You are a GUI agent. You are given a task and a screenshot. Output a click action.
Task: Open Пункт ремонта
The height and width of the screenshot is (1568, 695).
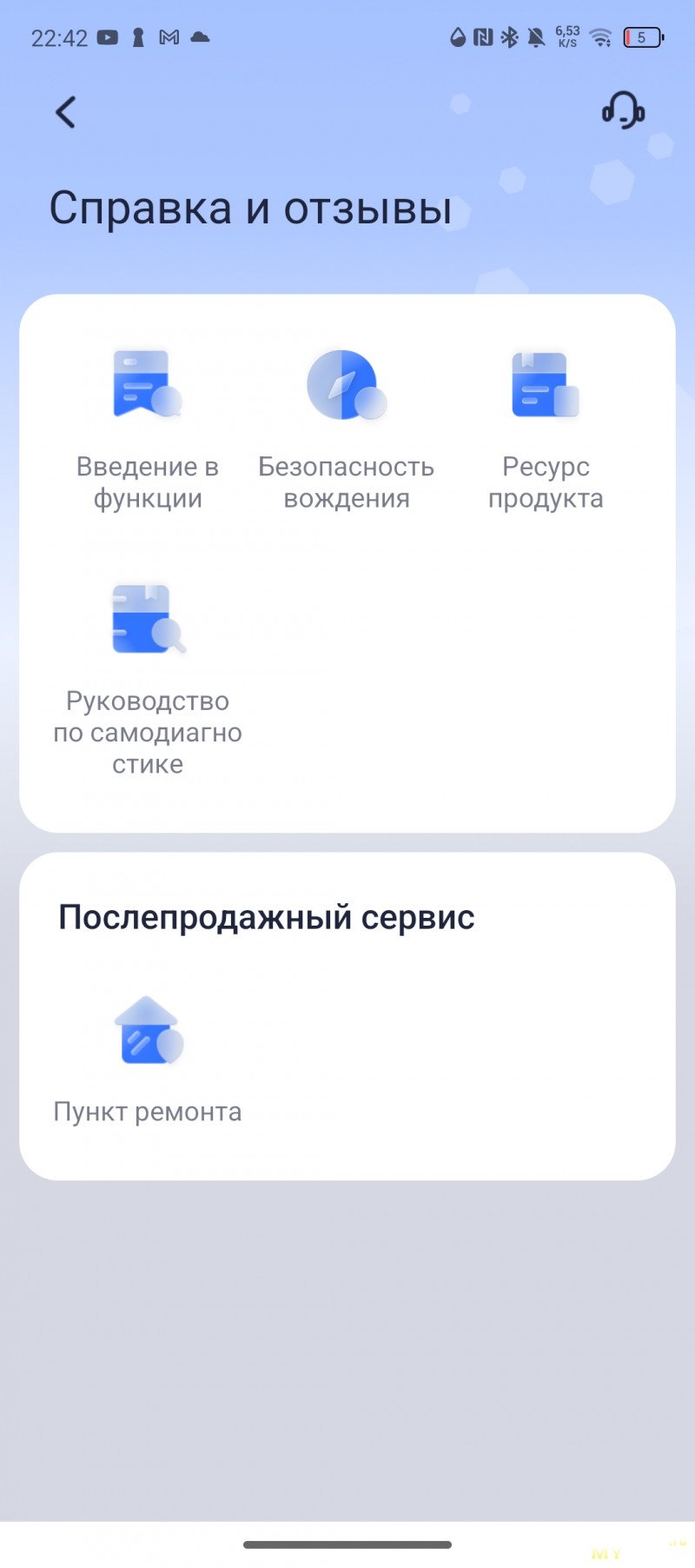(148, 1060)
